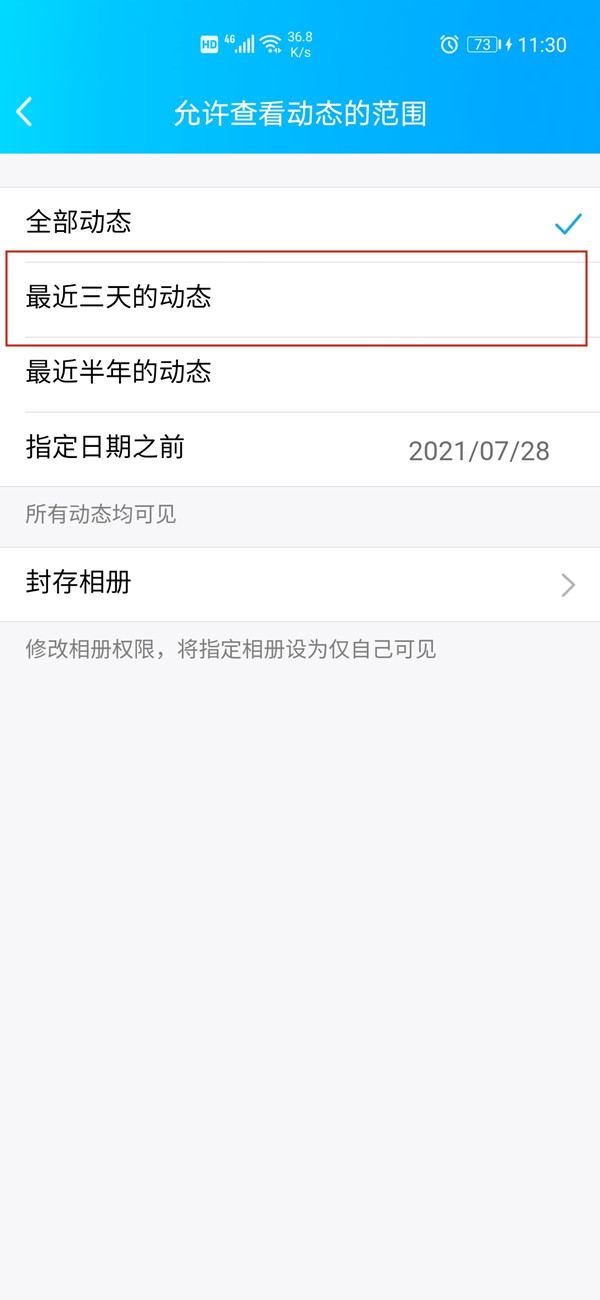Choose 最近三天的动态 visibility range
600x1300 pixels.
tap(300, 298)
